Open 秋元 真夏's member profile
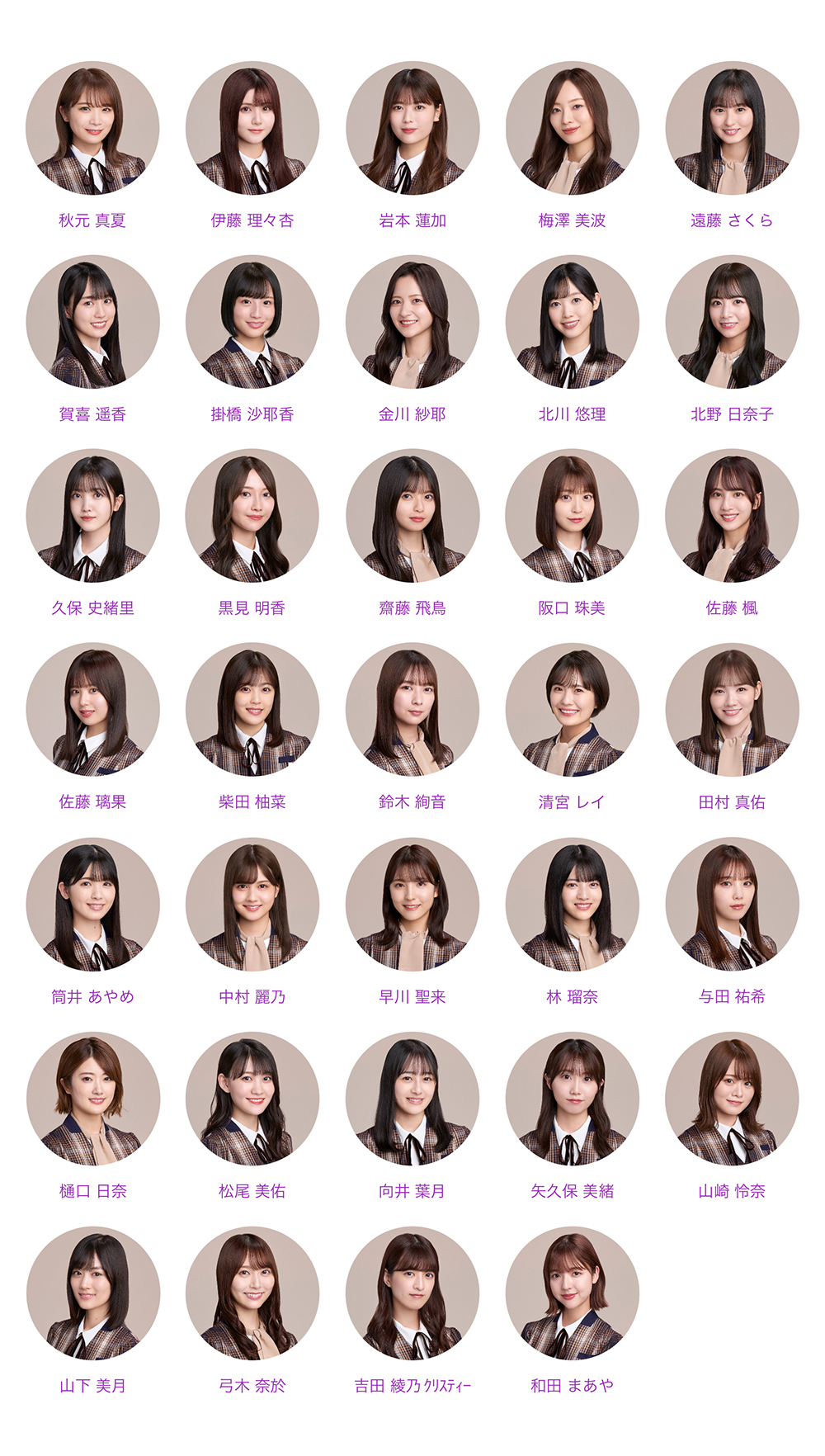This screenshot has width=825, height=1456. click(x=92, y=128)
